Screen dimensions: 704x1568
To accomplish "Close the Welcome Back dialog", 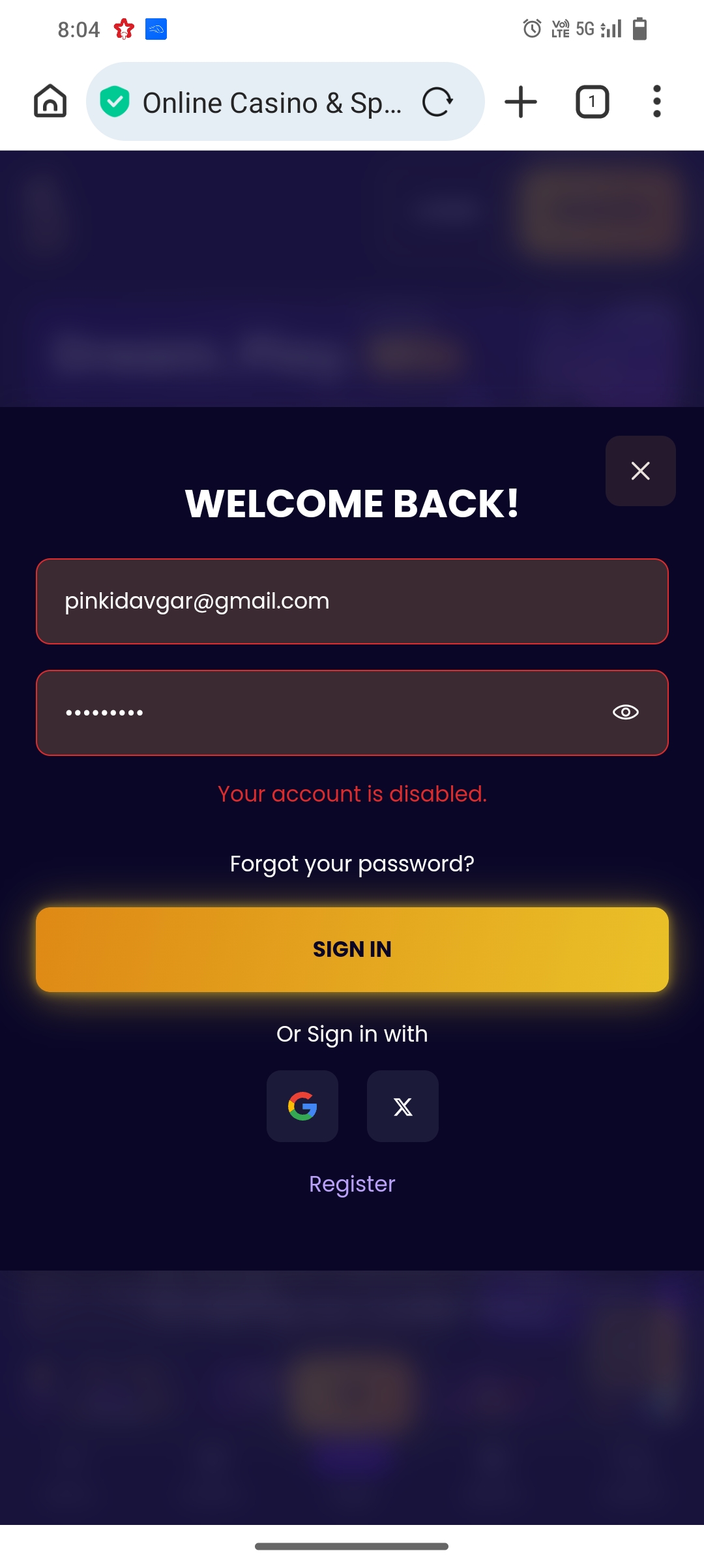I will click(640, 471).
